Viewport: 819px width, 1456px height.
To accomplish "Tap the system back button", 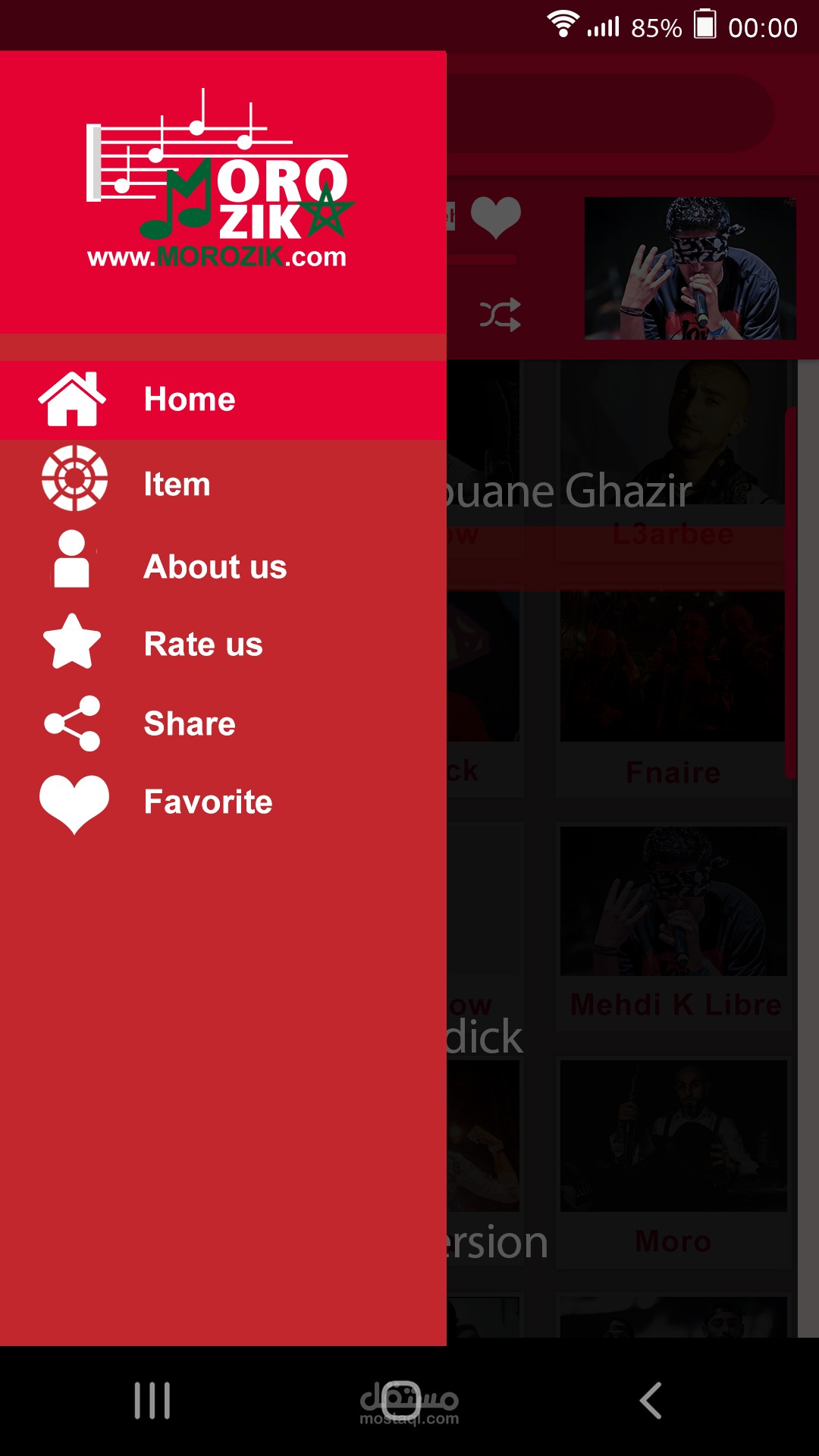I will [651, 1400].
